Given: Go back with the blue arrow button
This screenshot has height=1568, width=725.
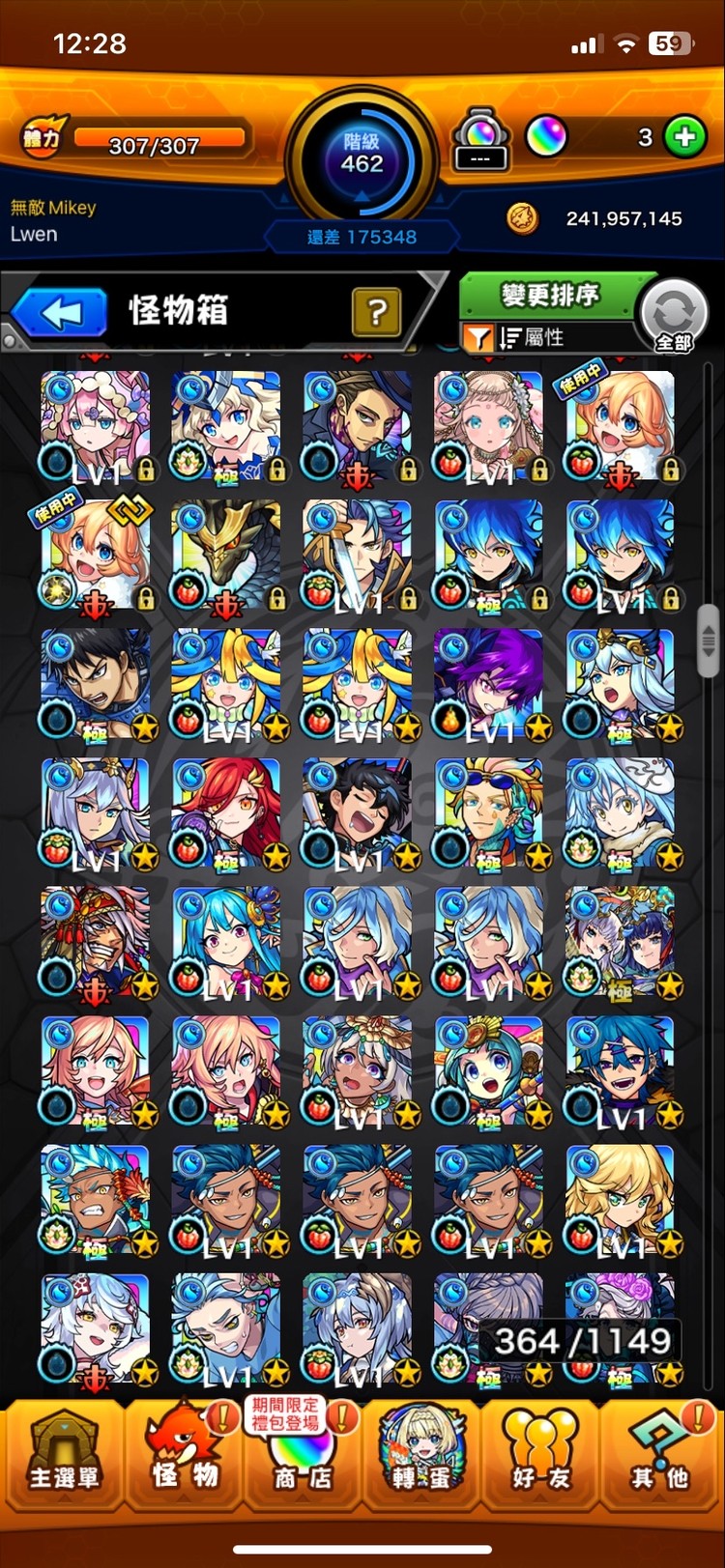Looking at the screenshot, I should pyautogui.click(x=61, y=313).
